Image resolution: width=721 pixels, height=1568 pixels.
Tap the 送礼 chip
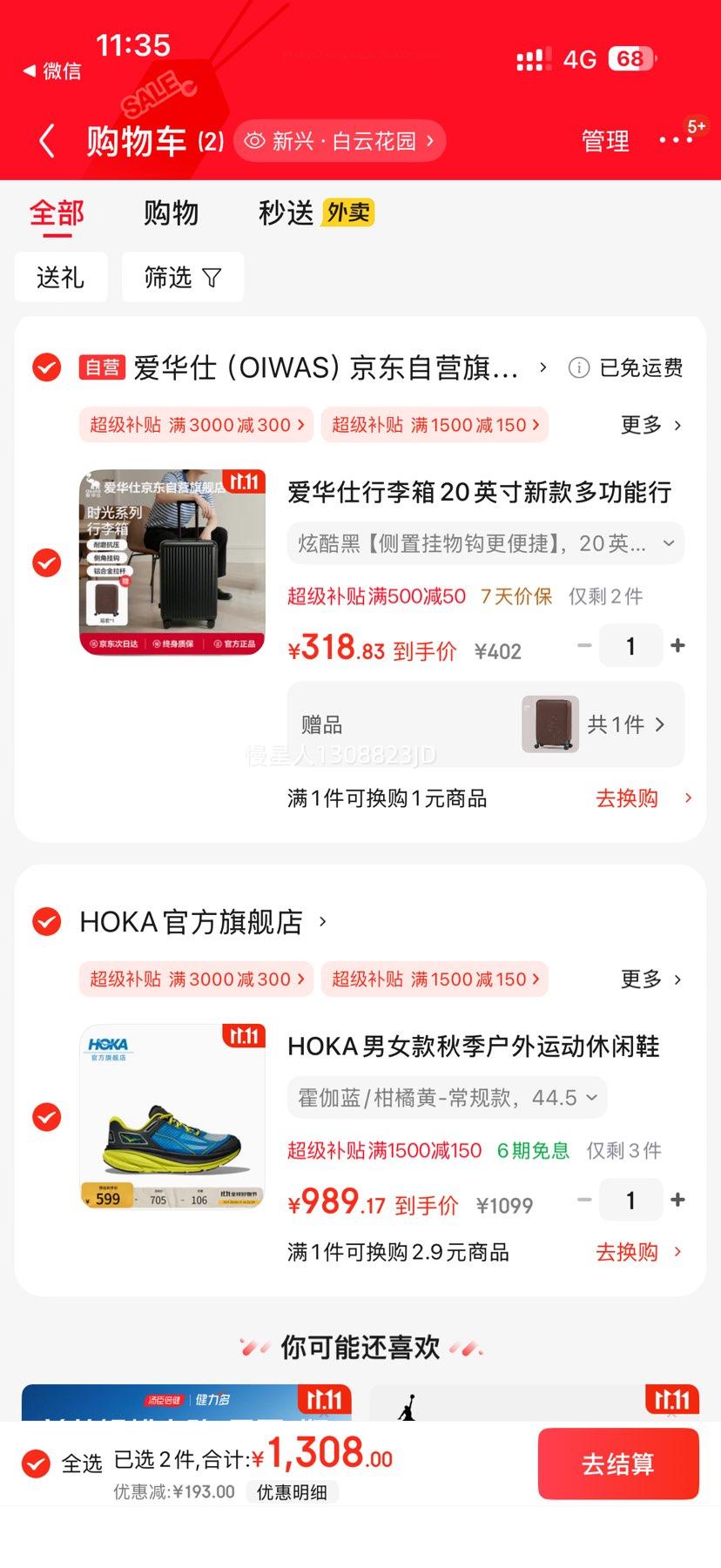pyautogui.click(x=61, y=278)
